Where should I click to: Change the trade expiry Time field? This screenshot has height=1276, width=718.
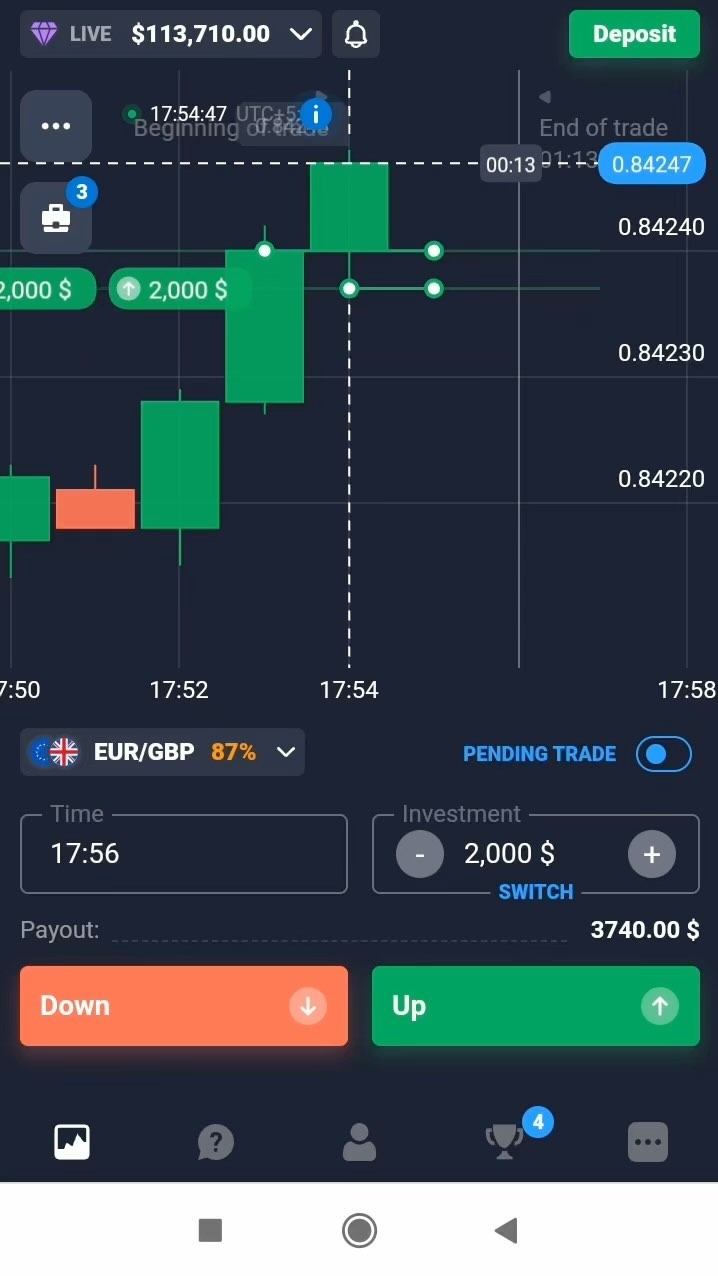184,853
